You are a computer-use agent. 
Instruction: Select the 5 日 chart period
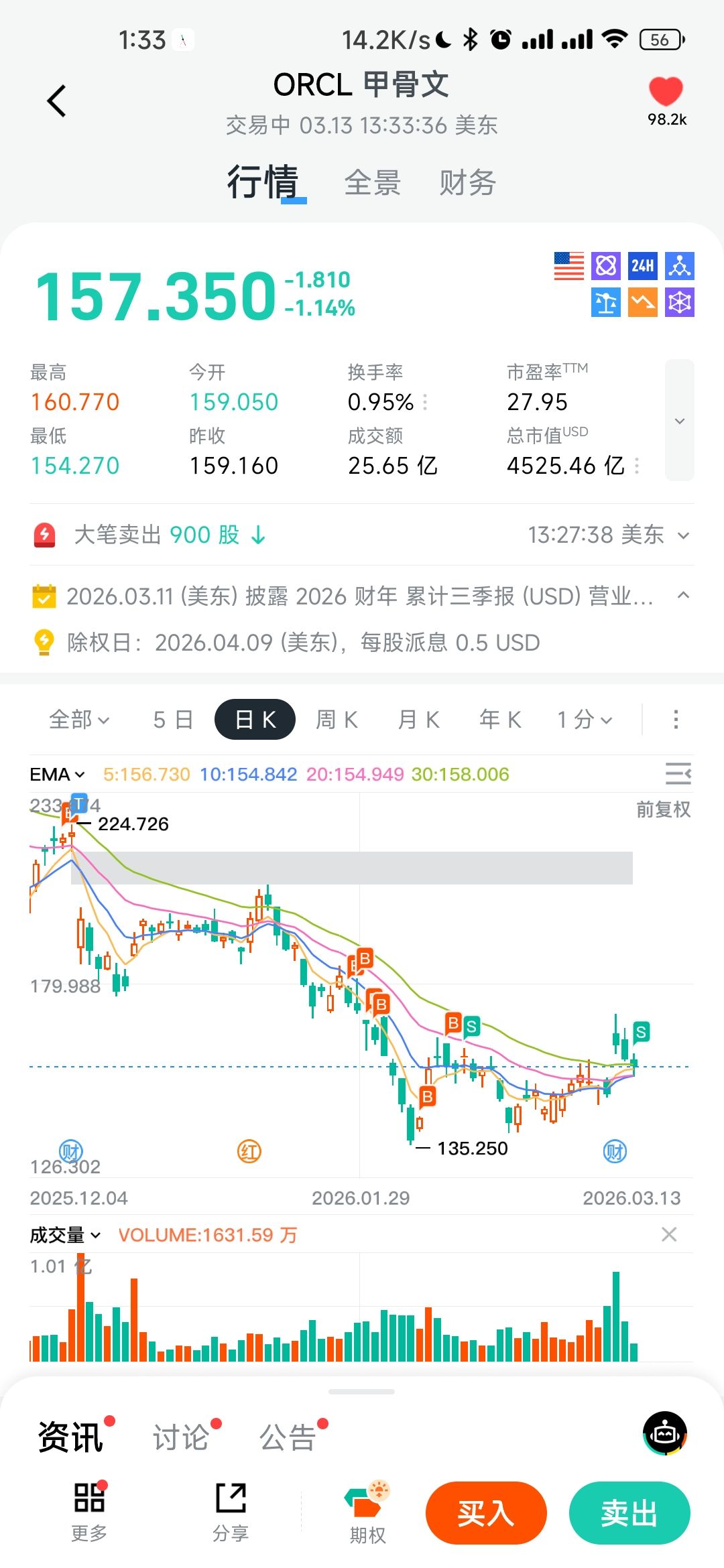tap(173, 720)
